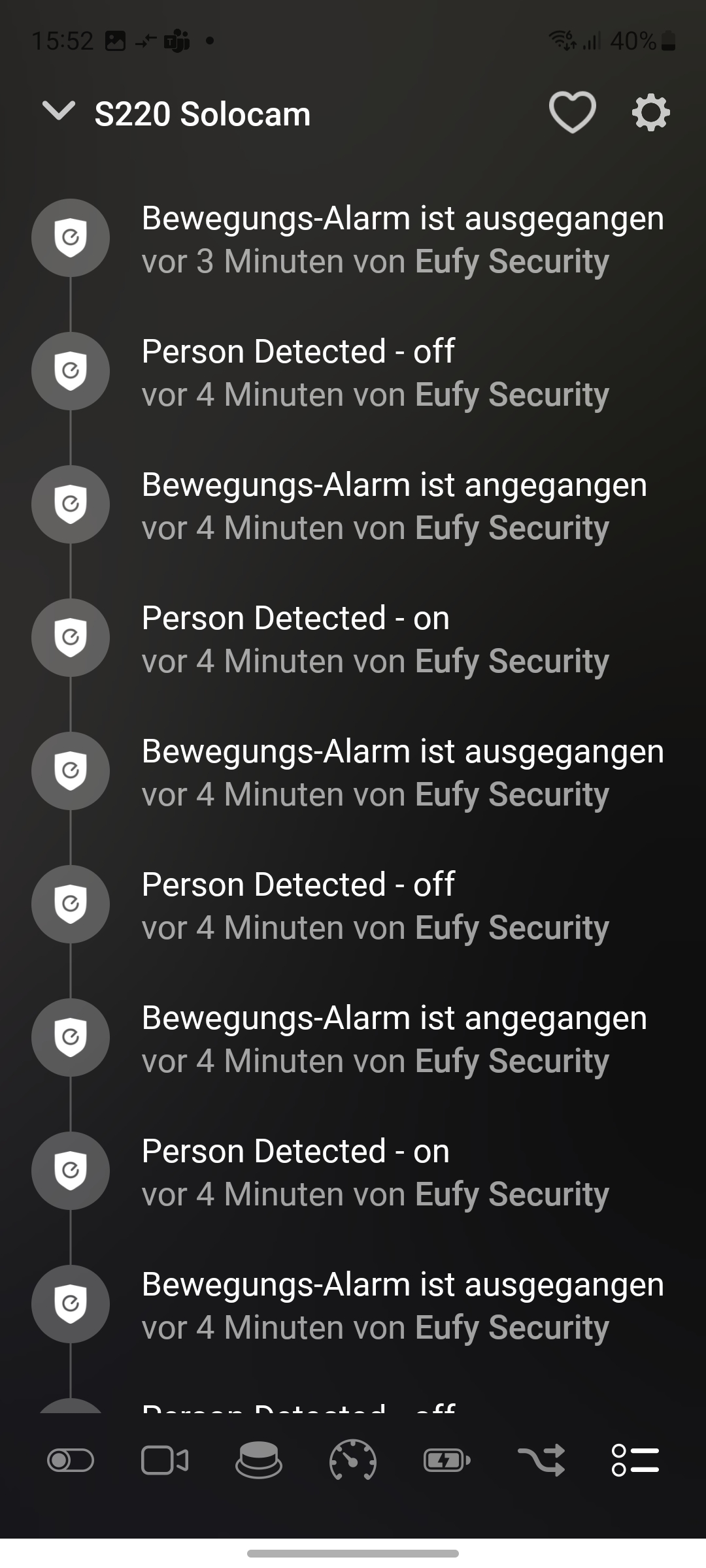Open S220 Solocam settings gear

coord(650,113)
